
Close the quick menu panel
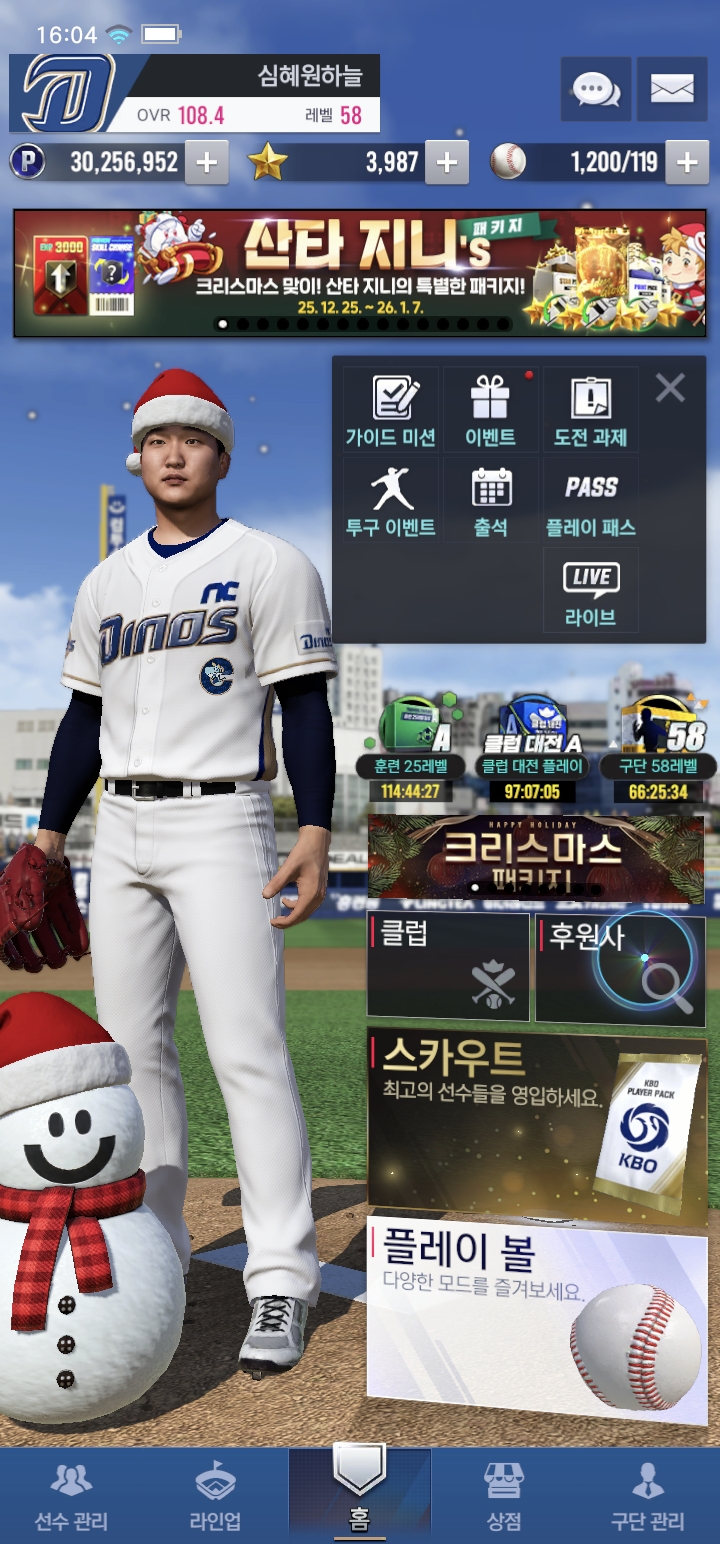point(670,388)
